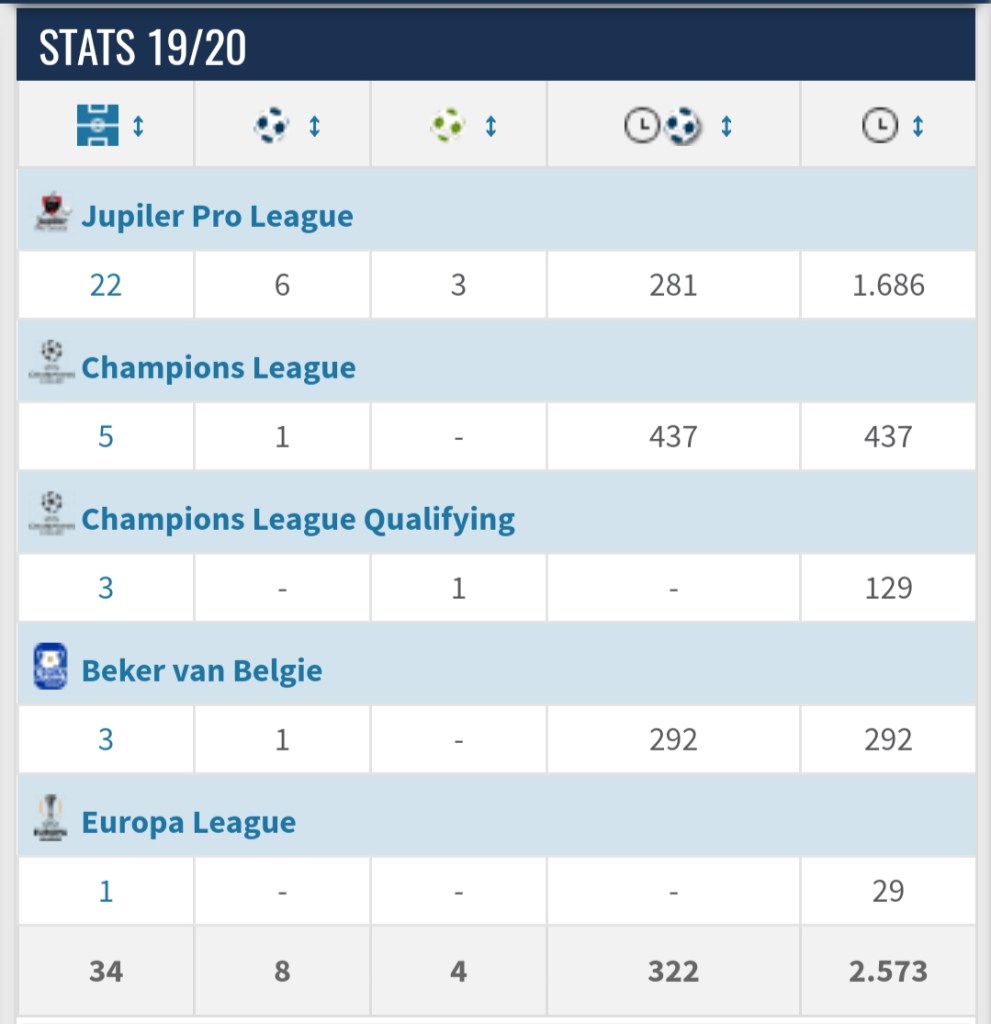View the 1 Europa League appearance
991x1024 pixels.
105,891
